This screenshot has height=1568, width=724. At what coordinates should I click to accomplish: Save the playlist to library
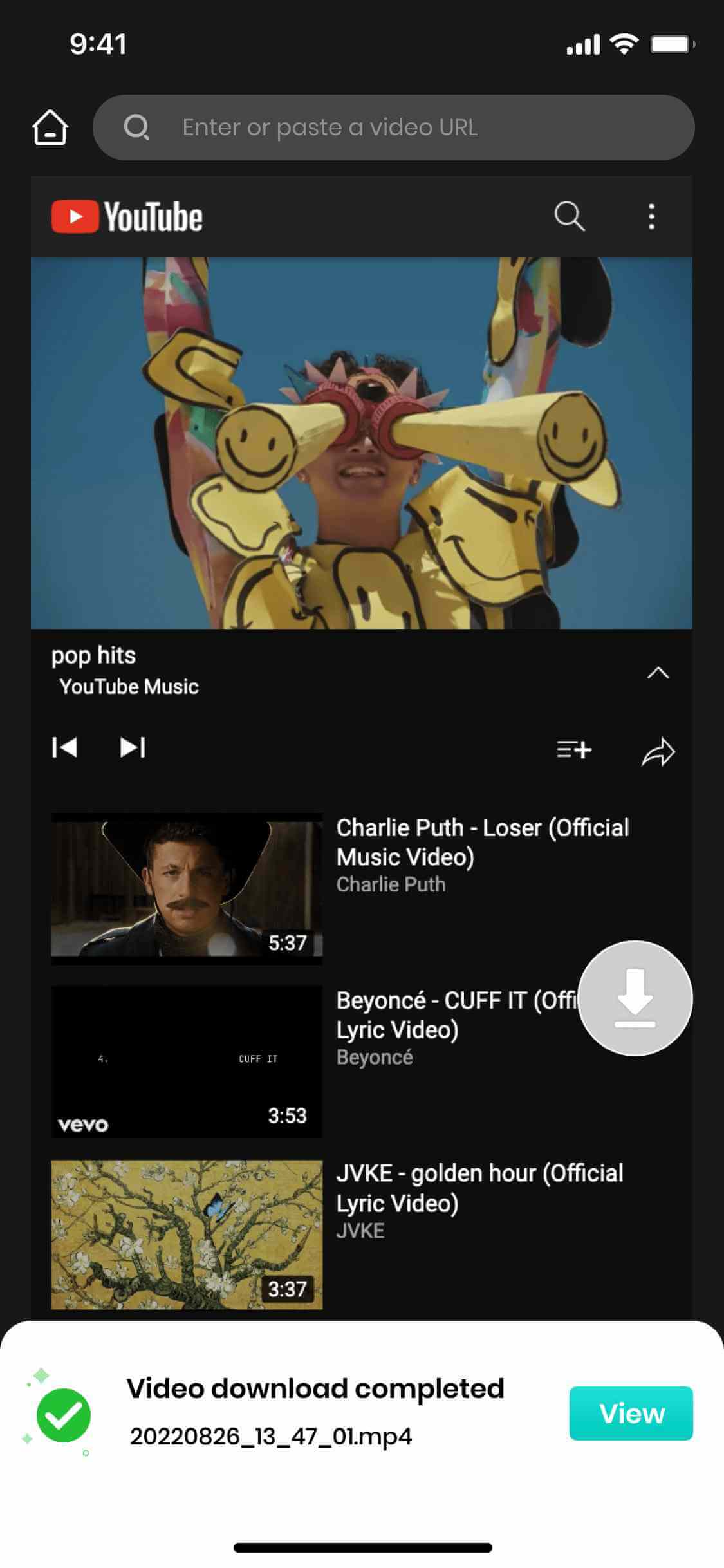point(573,750)
